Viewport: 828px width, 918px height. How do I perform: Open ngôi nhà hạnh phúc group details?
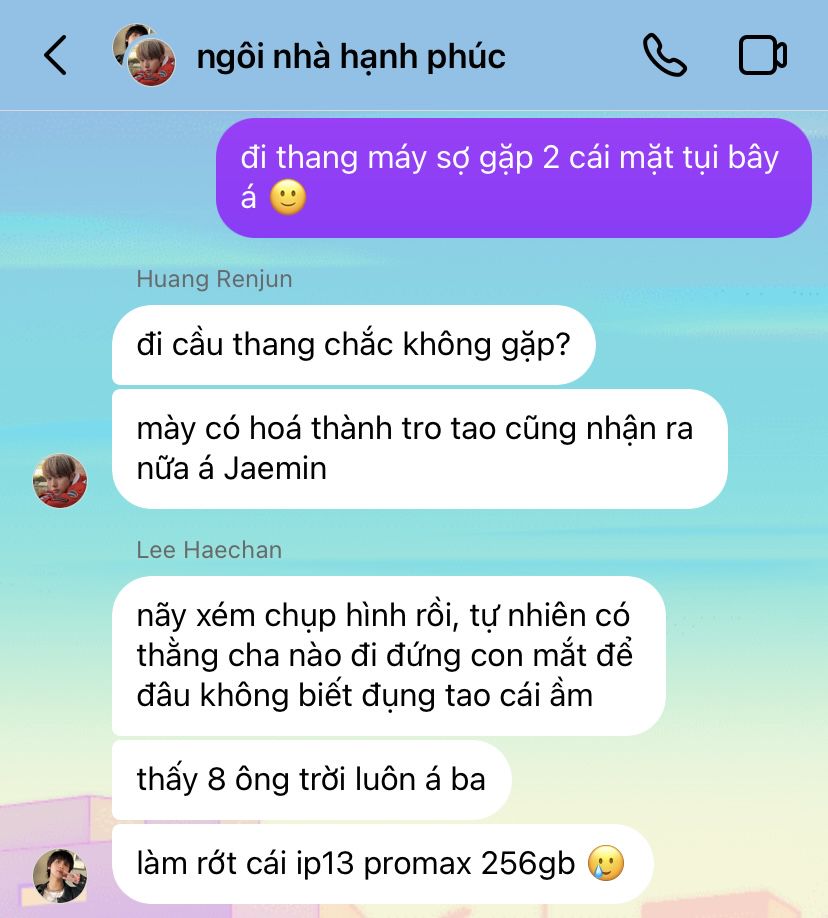pos(350,56)
